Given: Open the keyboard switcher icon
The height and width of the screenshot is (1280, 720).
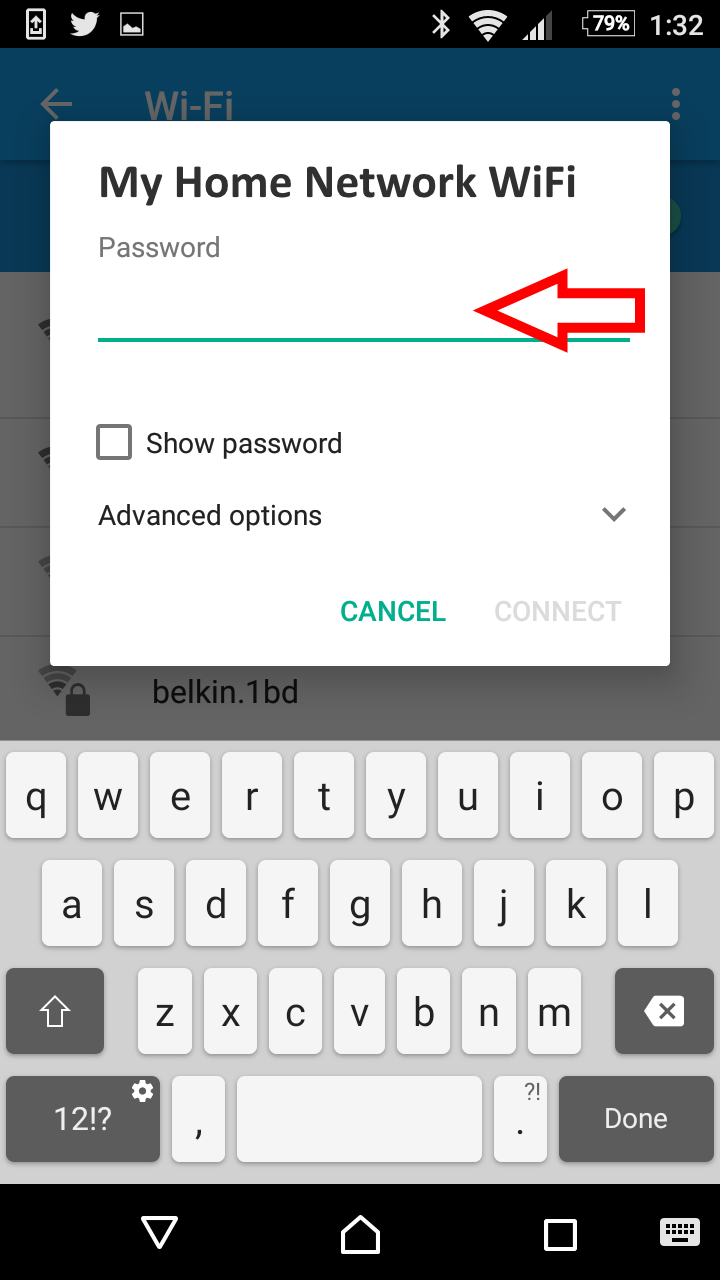Looking at the screenshot, I should click(x=680, y=1232).
